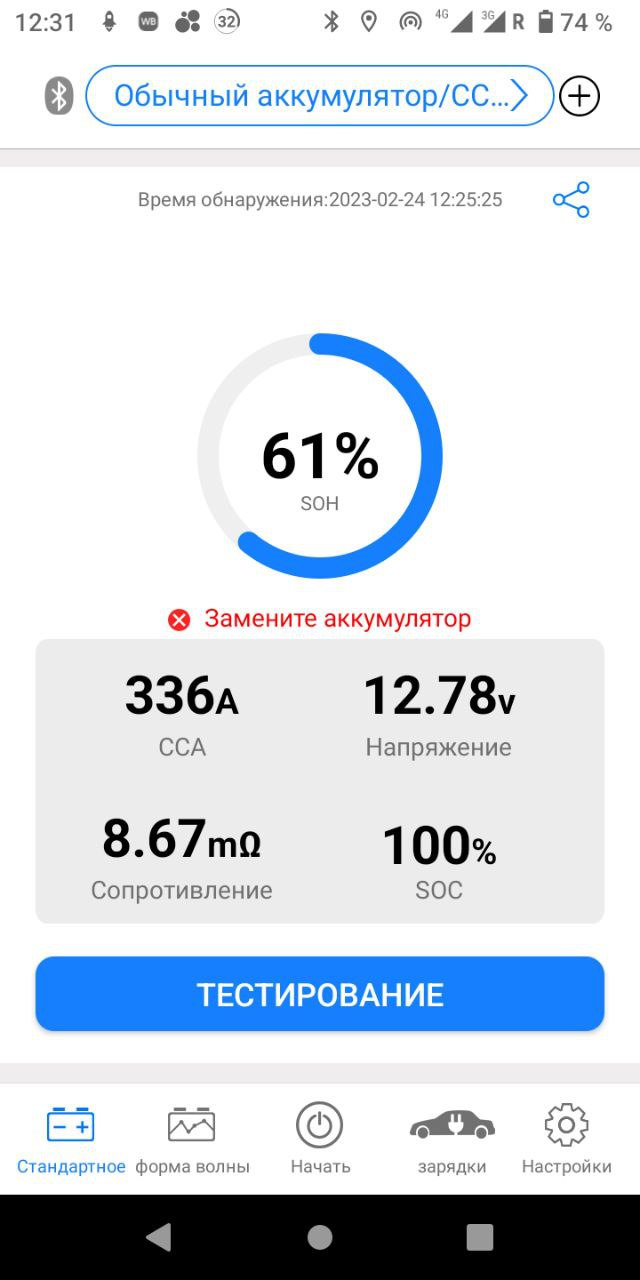The width and height of the screenshot is (640, 1280).
Task: Tap the Bluetooth connection icon
Action: (x=59, y=96)
